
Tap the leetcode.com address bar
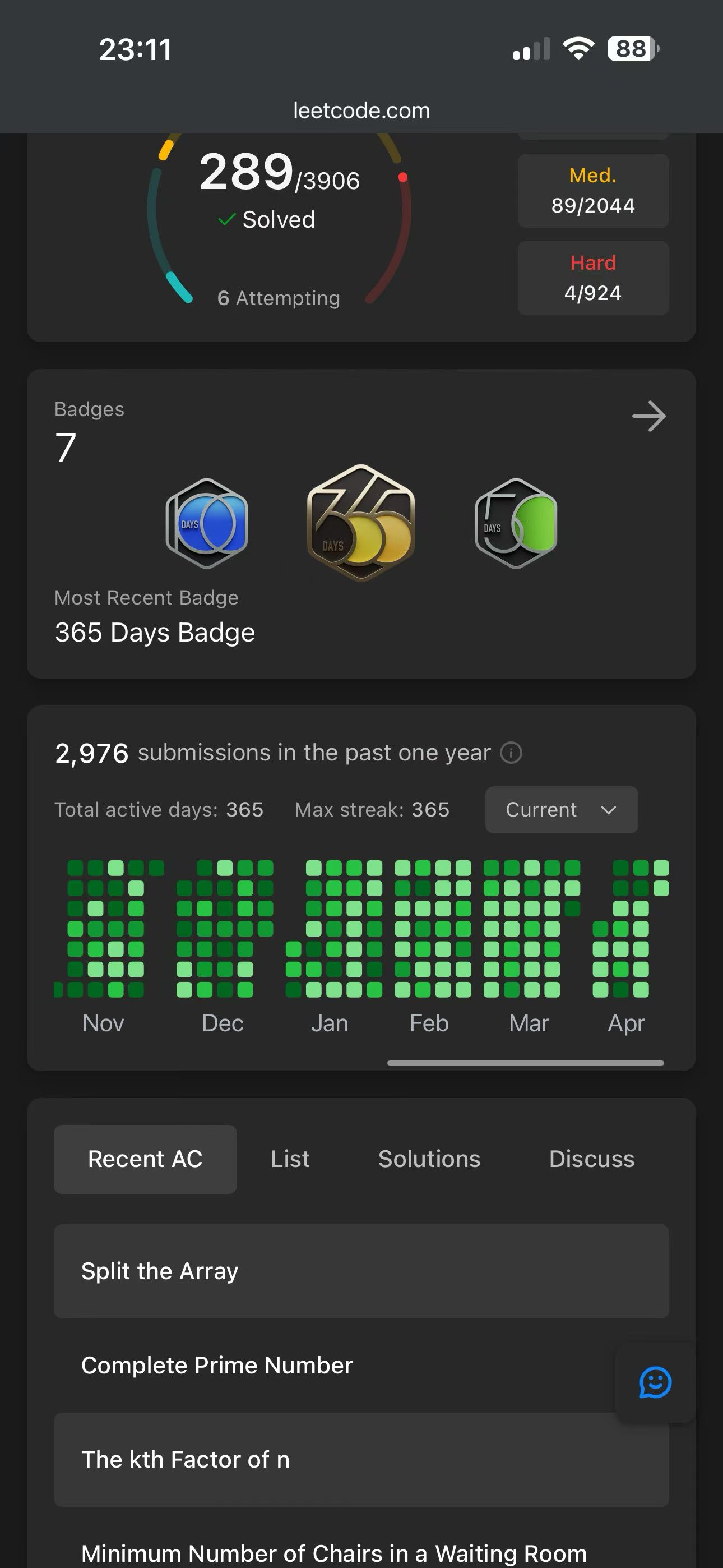tap(361, 111)
